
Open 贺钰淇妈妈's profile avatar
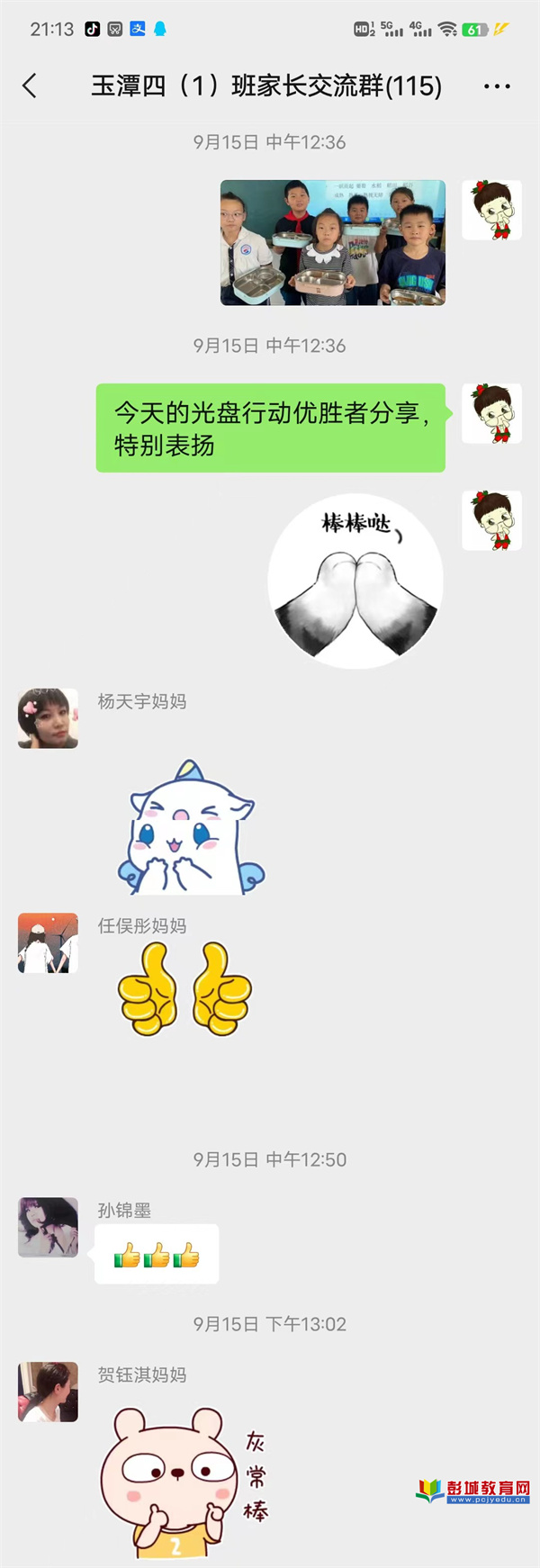[x=48, y=1392]
